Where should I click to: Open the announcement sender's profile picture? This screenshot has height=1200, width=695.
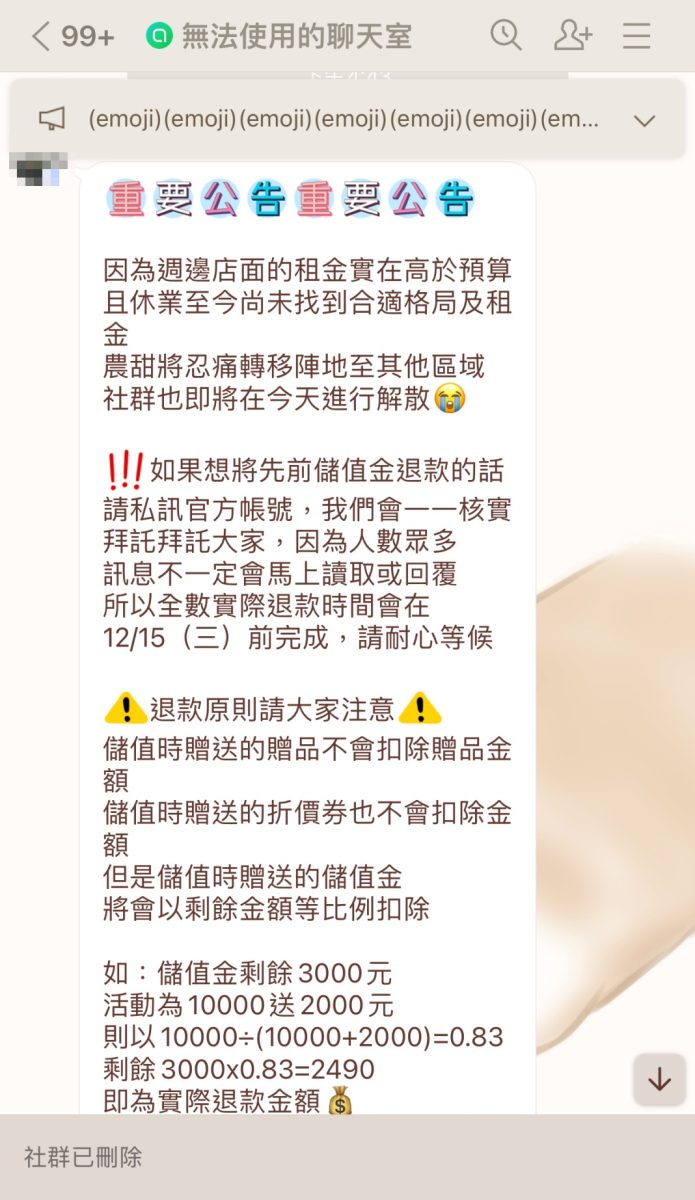click(36, 168)
